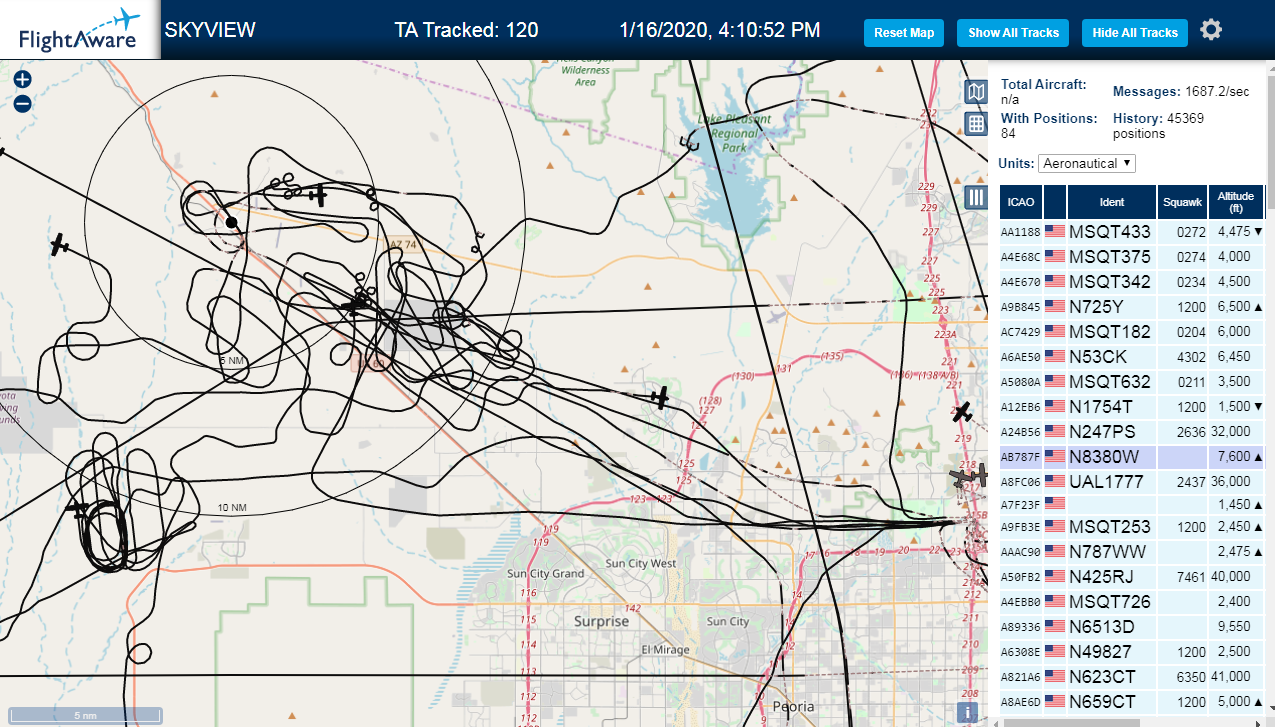Hide all aircraft tracks
The image size is (1275, 727).
[1135, 33]
